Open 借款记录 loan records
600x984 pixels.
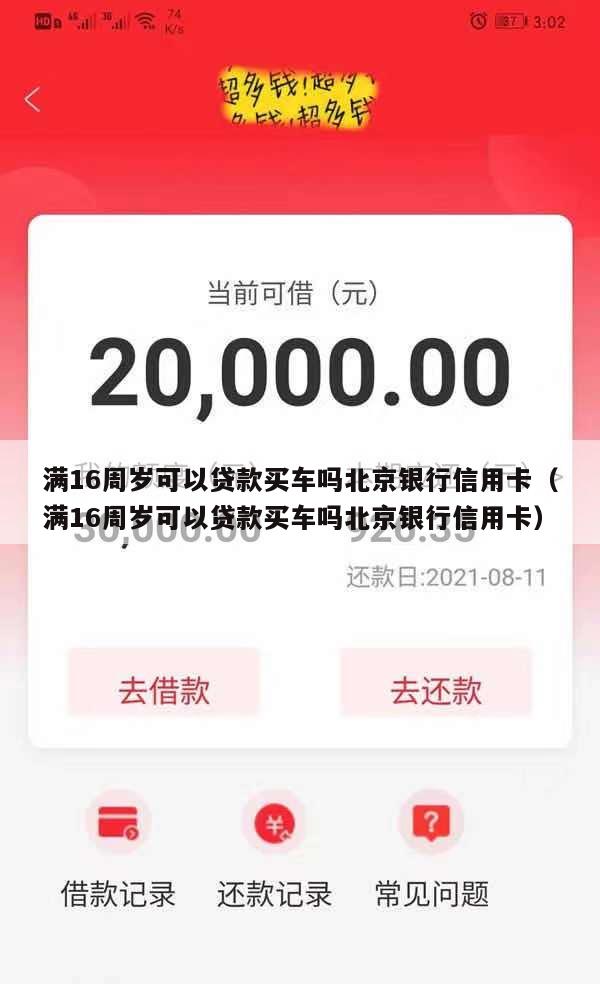118,850
